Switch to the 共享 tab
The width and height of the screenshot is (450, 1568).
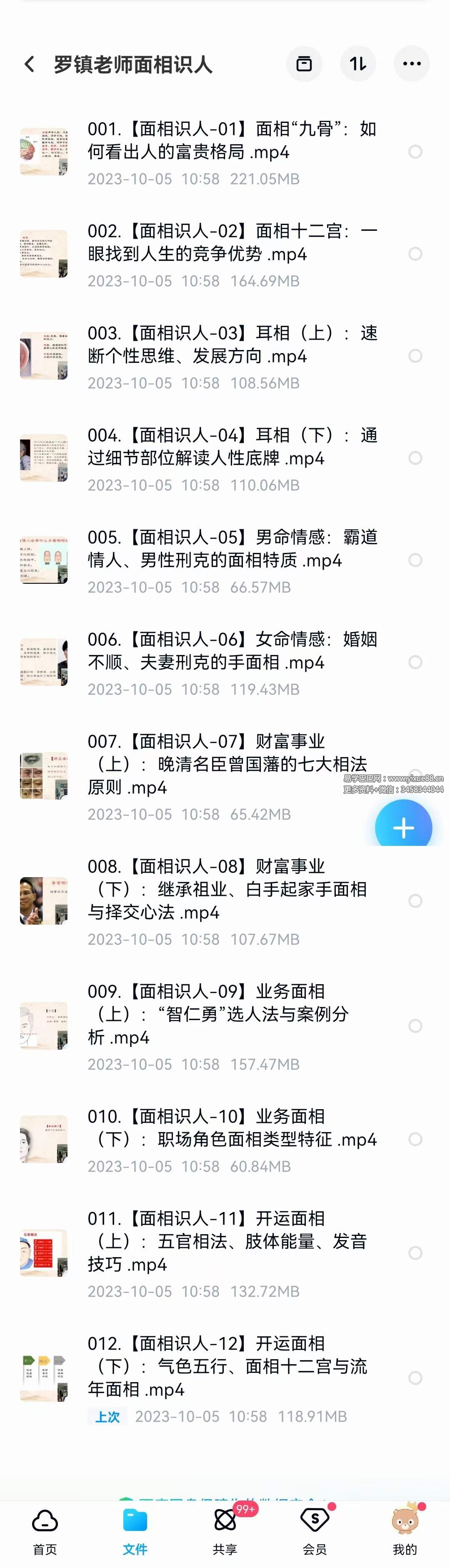pyautogui.click(x=225, y=1531)
